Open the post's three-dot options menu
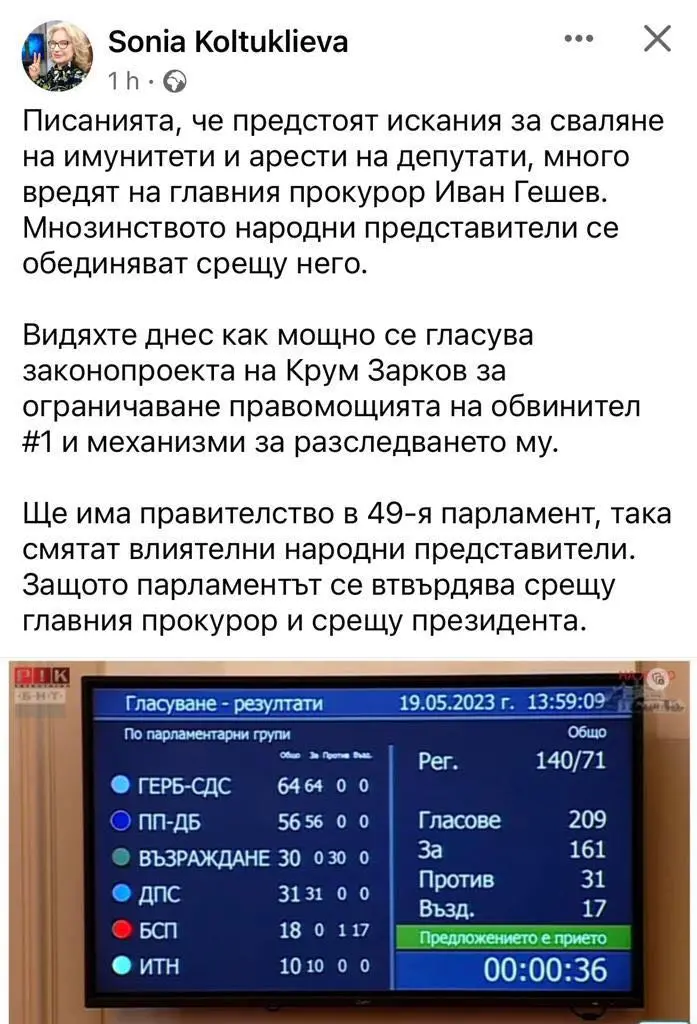Viewport: 697px width, 1024px height. pyautogui.click(x=580, y=40)
